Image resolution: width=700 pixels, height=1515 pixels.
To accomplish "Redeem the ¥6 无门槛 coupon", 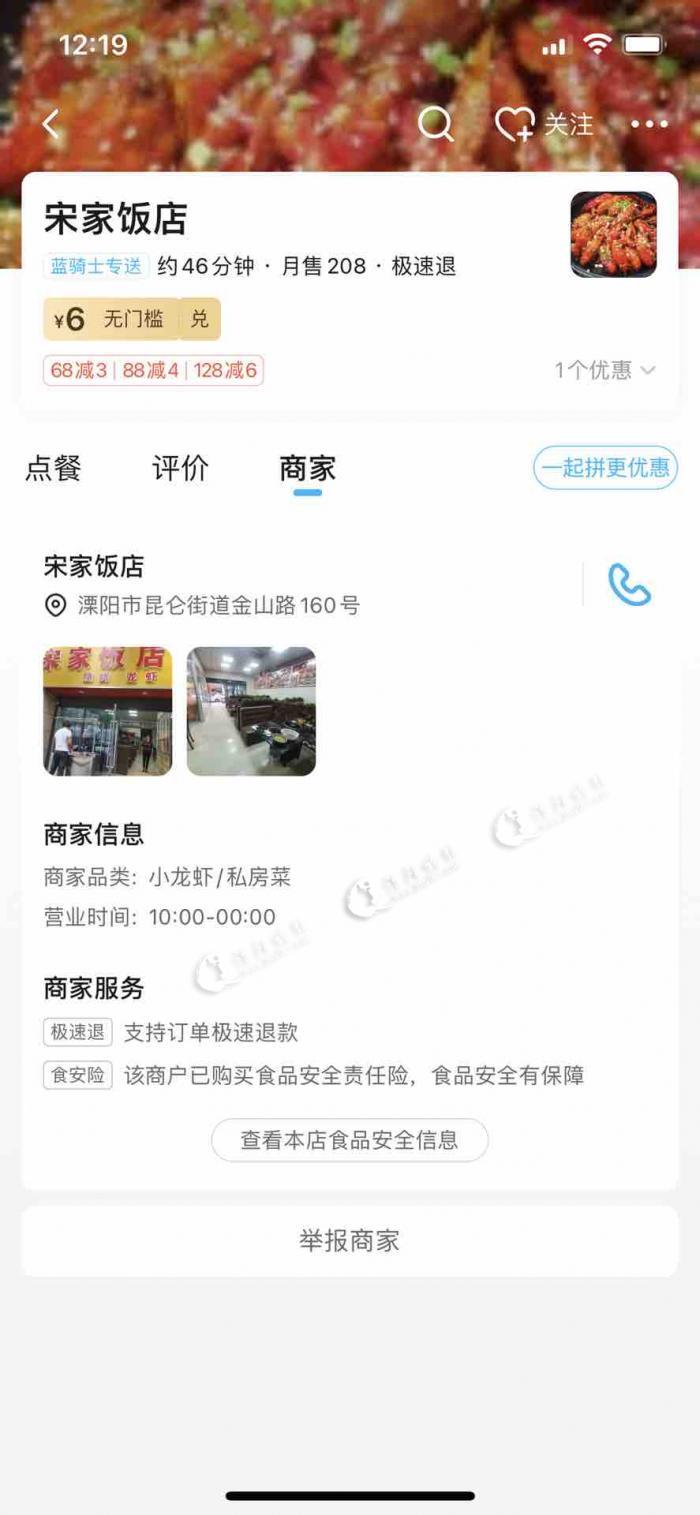I will coord(200,319).
